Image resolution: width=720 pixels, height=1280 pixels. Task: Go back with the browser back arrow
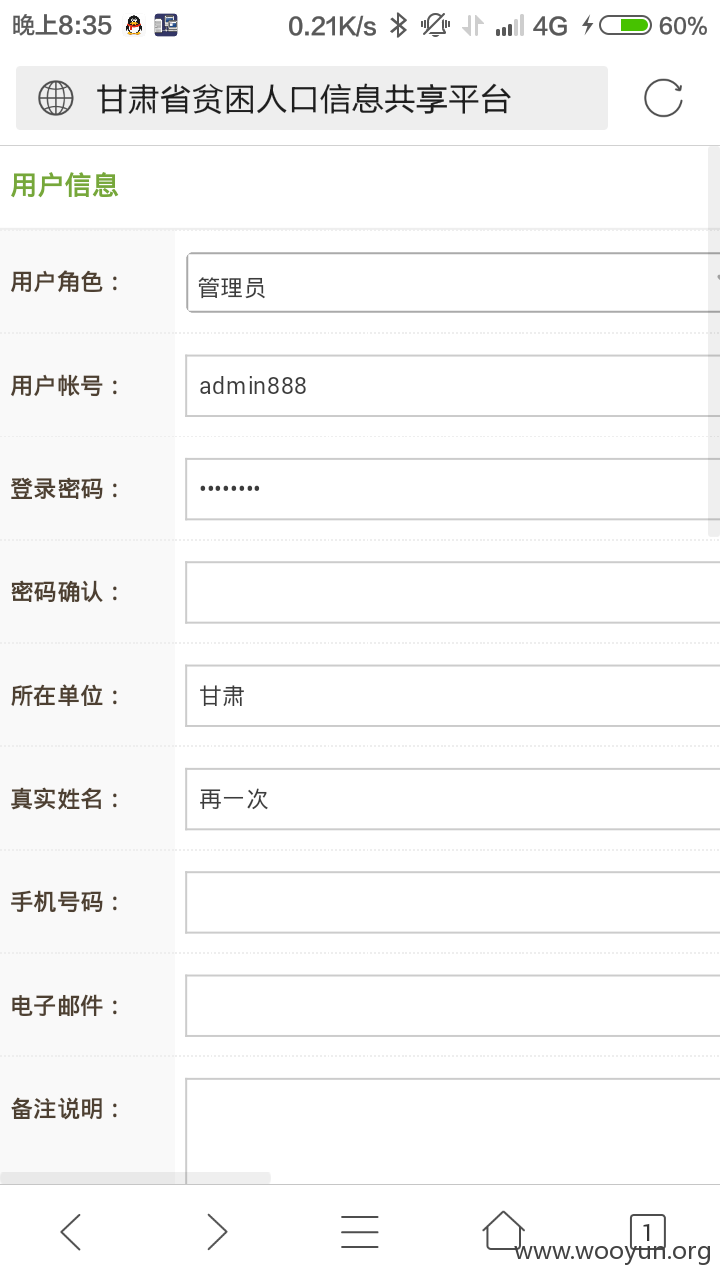coord(71,1232)
